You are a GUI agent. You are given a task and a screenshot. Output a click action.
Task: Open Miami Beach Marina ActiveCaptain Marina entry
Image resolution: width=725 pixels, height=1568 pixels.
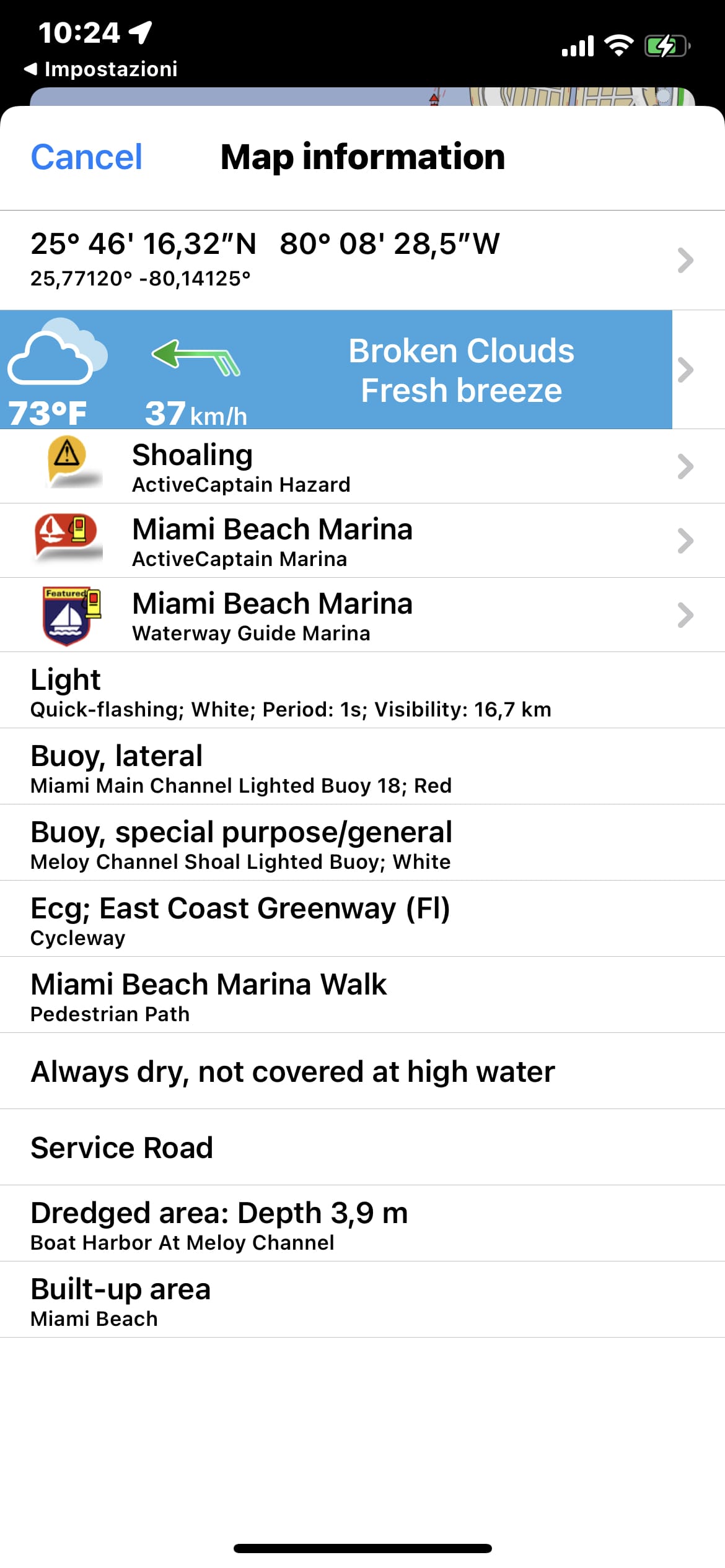362,541
